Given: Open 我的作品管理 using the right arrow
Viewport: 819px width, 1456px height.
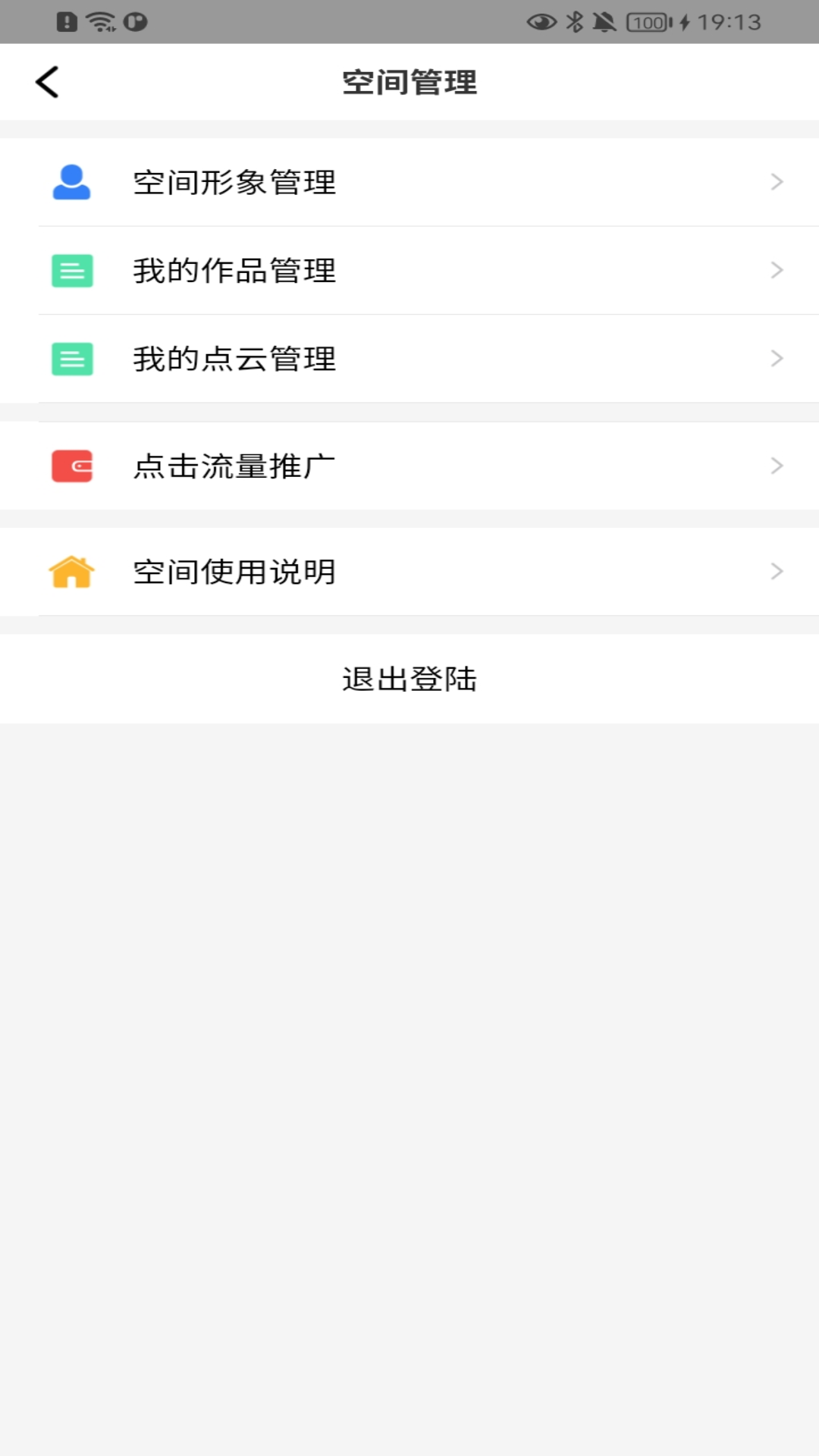Looking at the screenshot, I should [775, 271].
